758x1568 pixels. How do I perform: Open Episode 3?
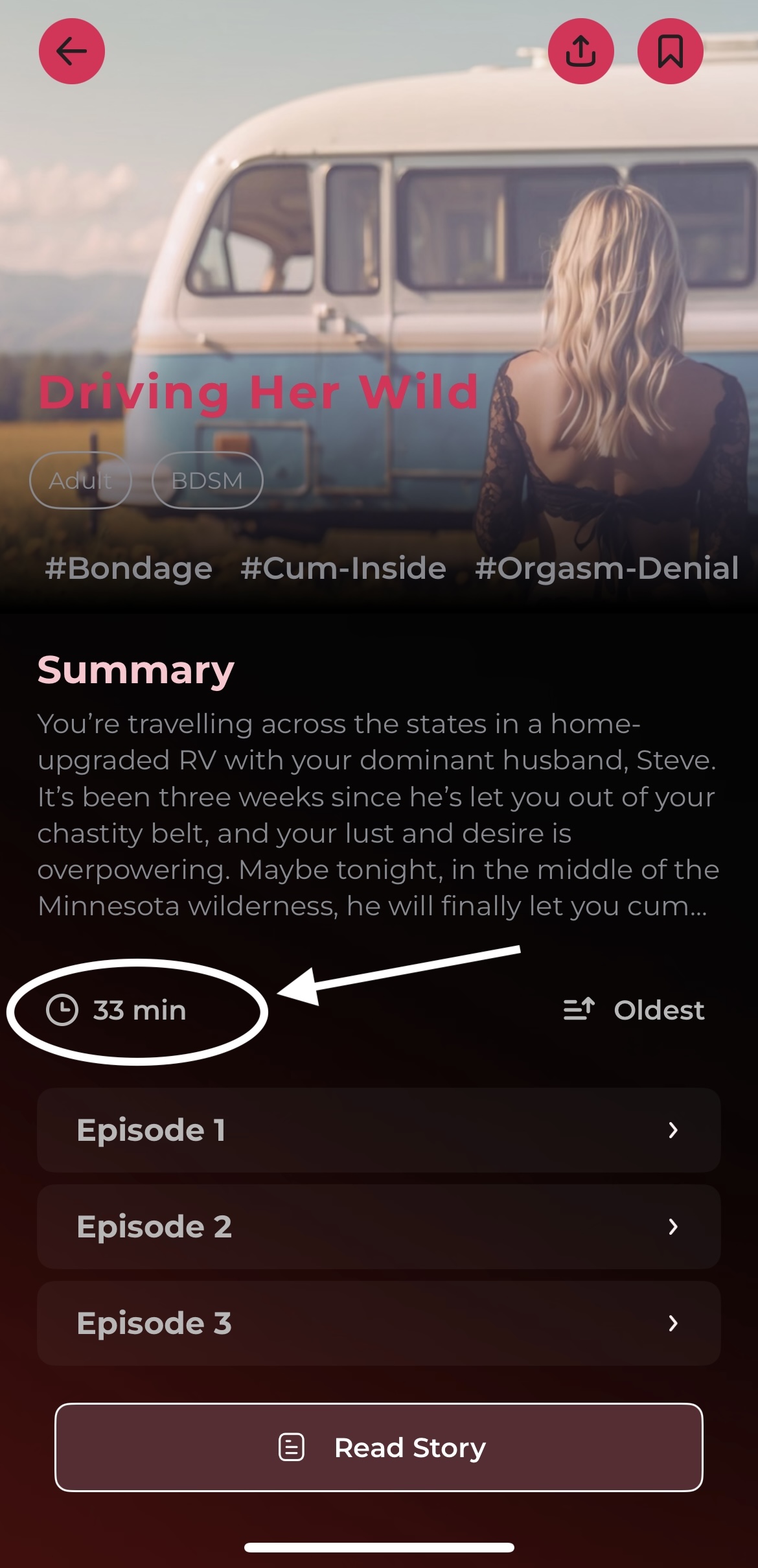click(378, 1323)
